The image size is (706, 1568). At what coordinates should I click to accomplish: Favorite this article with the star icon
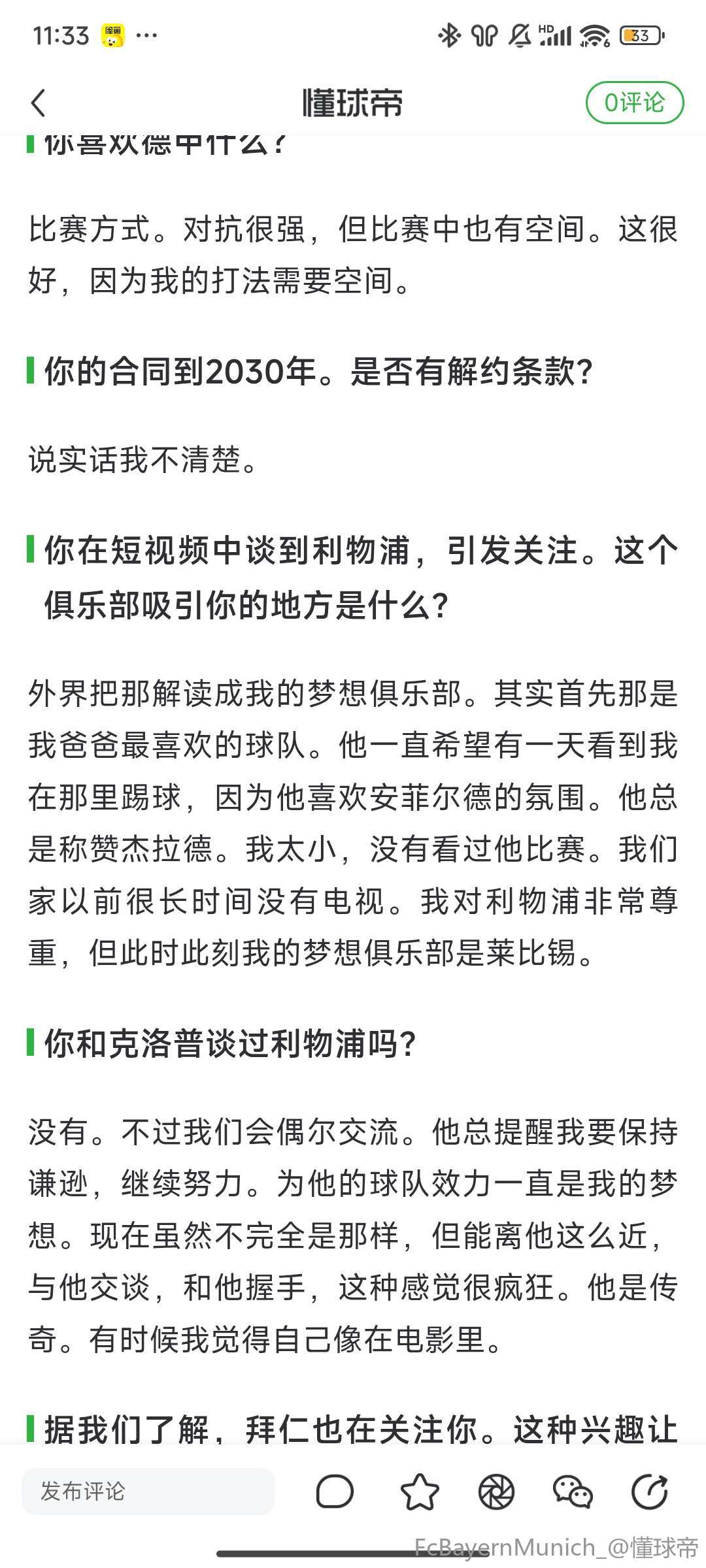(x=419, y=1492)
